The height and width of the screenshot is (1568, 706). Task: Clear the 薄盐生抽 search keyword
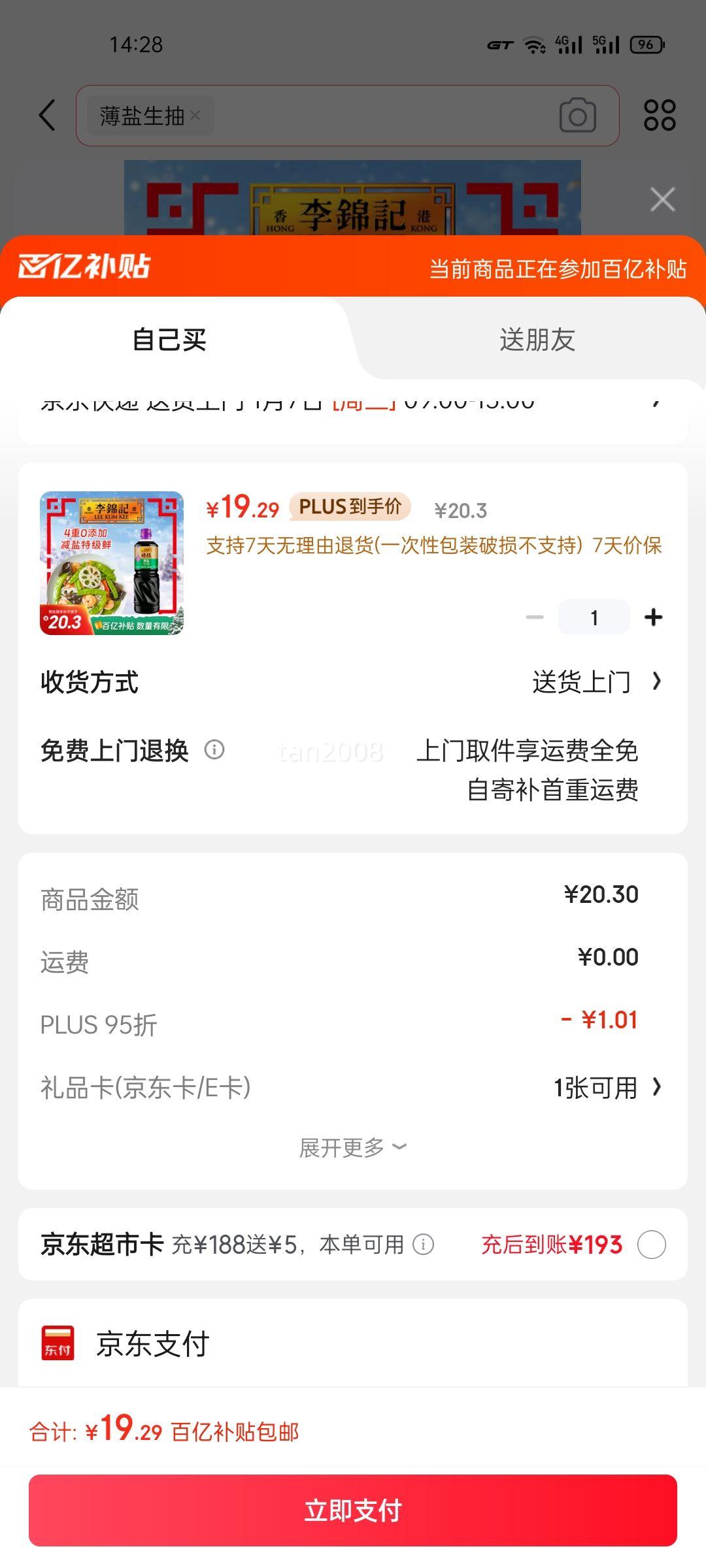coord(195,115)
